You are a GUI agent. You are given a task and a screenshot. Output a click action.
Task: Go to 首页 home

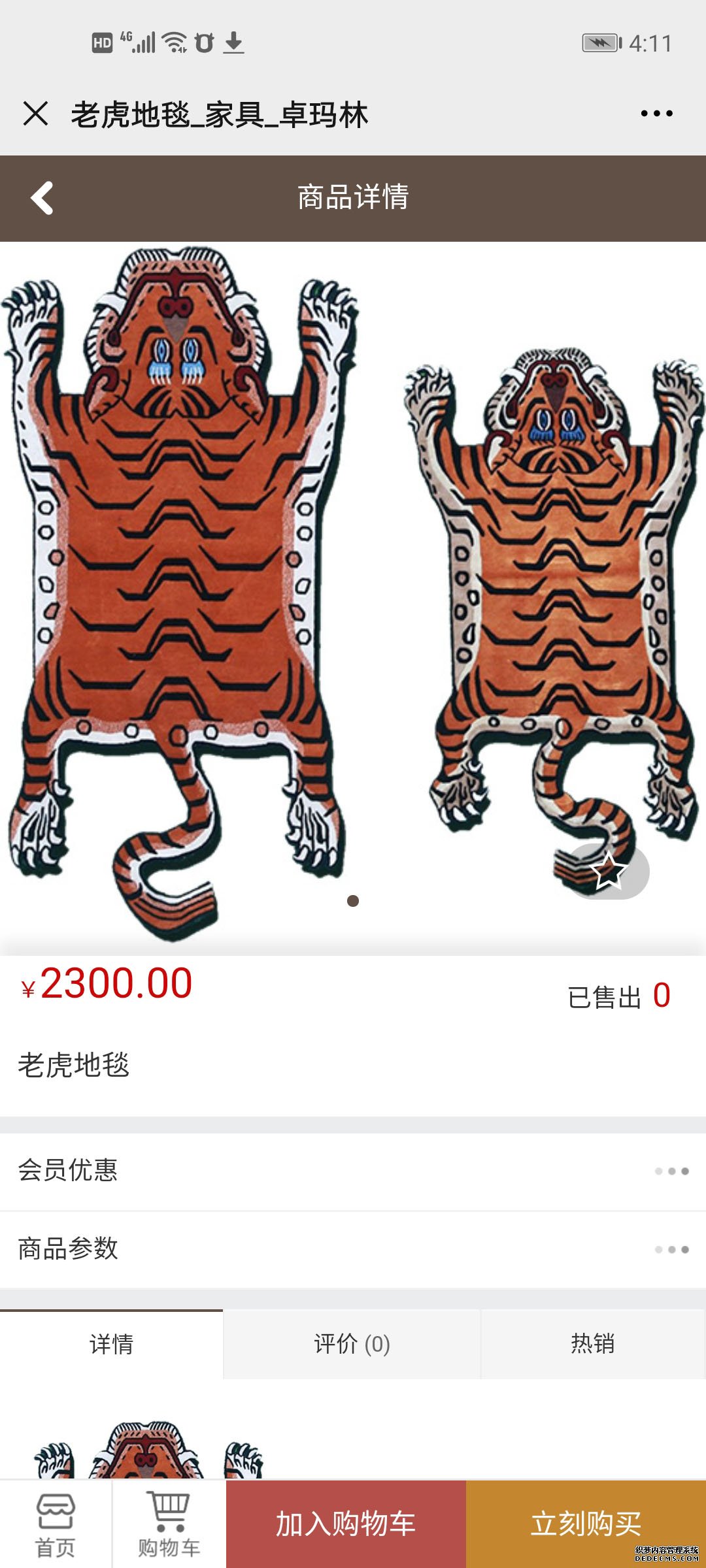point(56,1525)
